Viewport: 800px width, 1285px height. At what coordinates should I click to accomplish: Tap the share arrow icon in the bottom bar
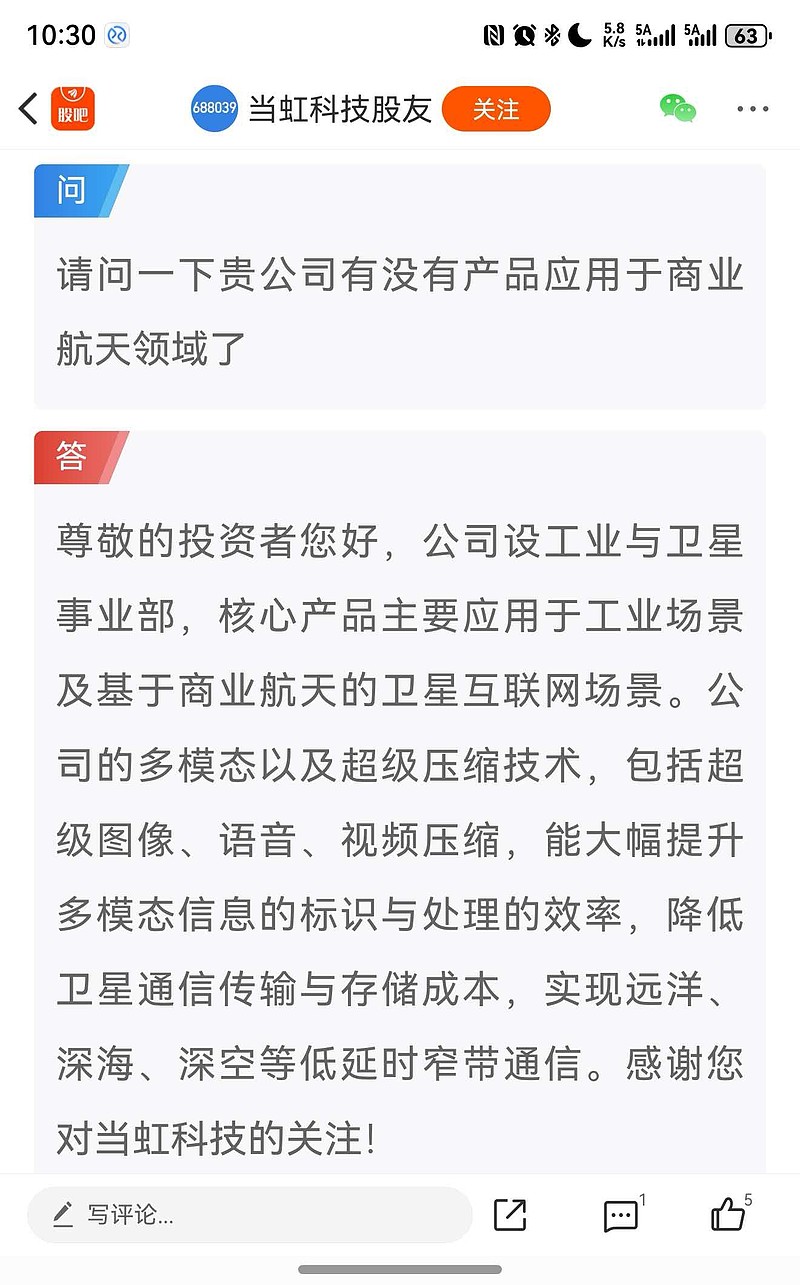(x=510, y=1215)
